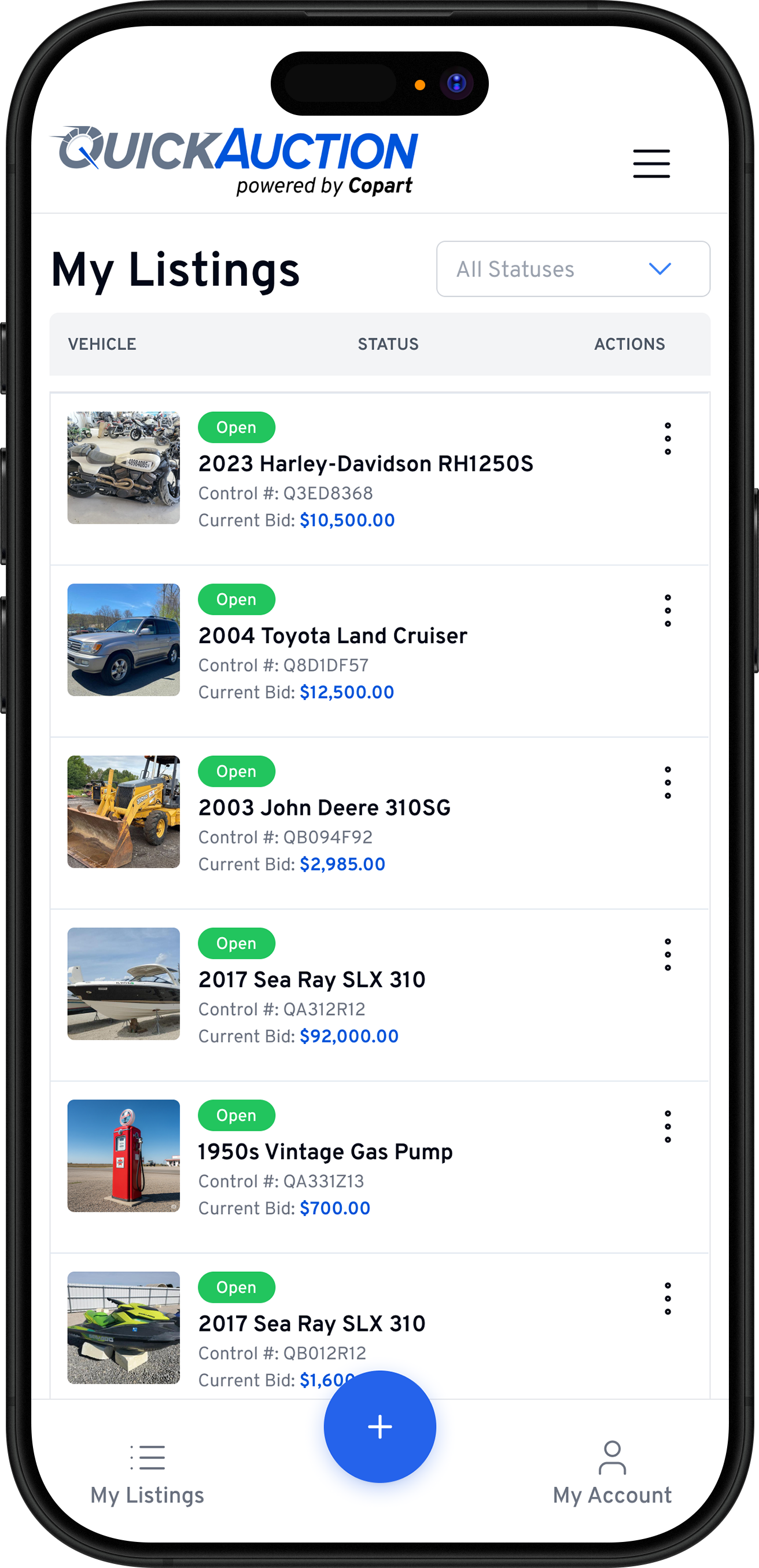
Task: Add a new listing with the plus button
Action: [x=380, y=1427]
